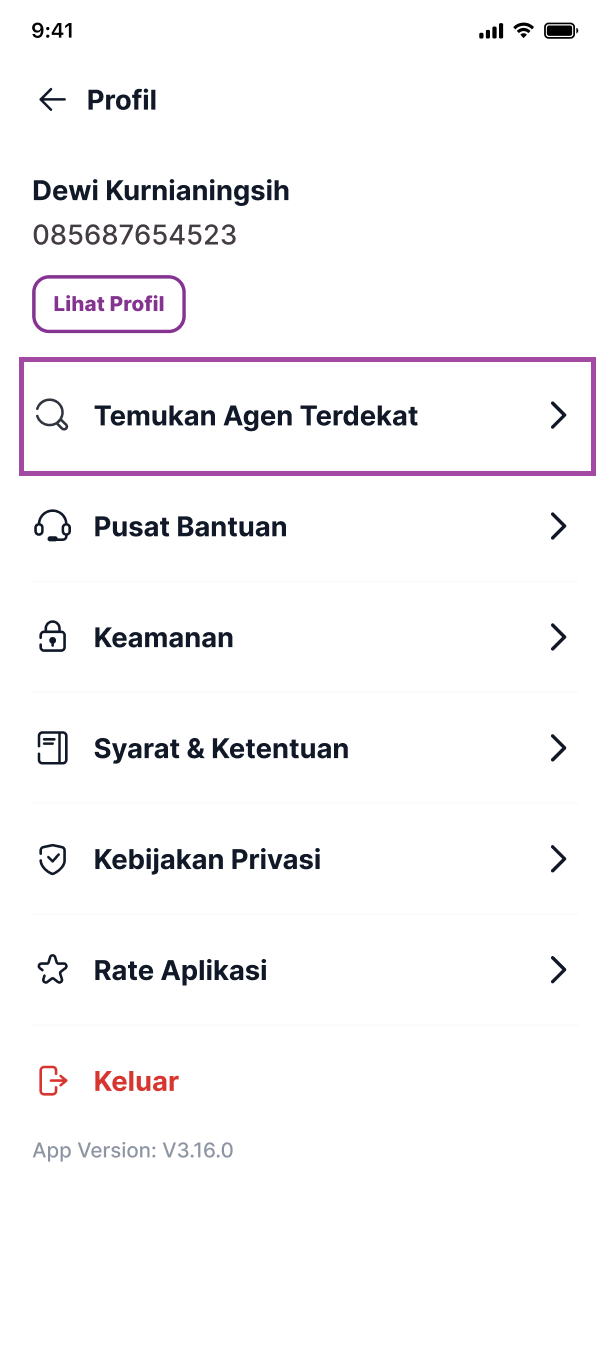Open Temukan Agen Terdekat

coord(305,416)
